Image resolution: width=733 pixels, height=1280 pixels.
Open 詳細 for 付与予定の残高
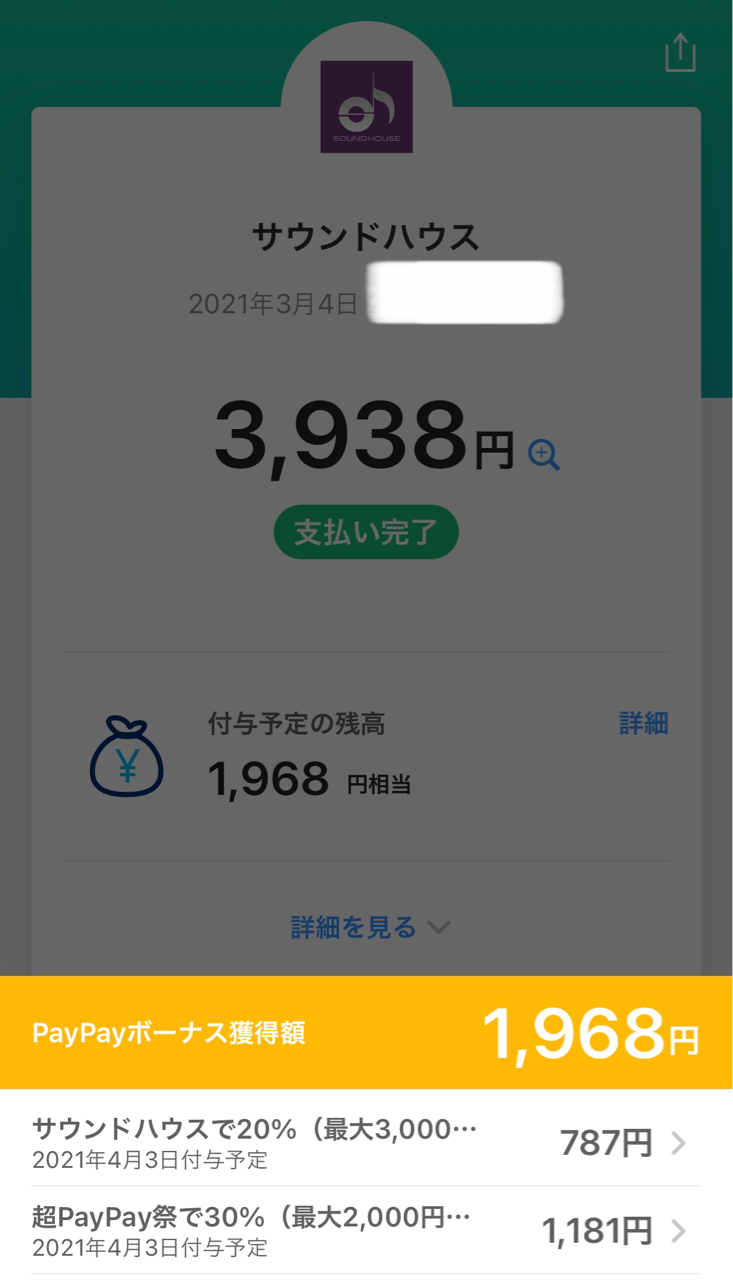pyautogui.click(x=643, y=724)
